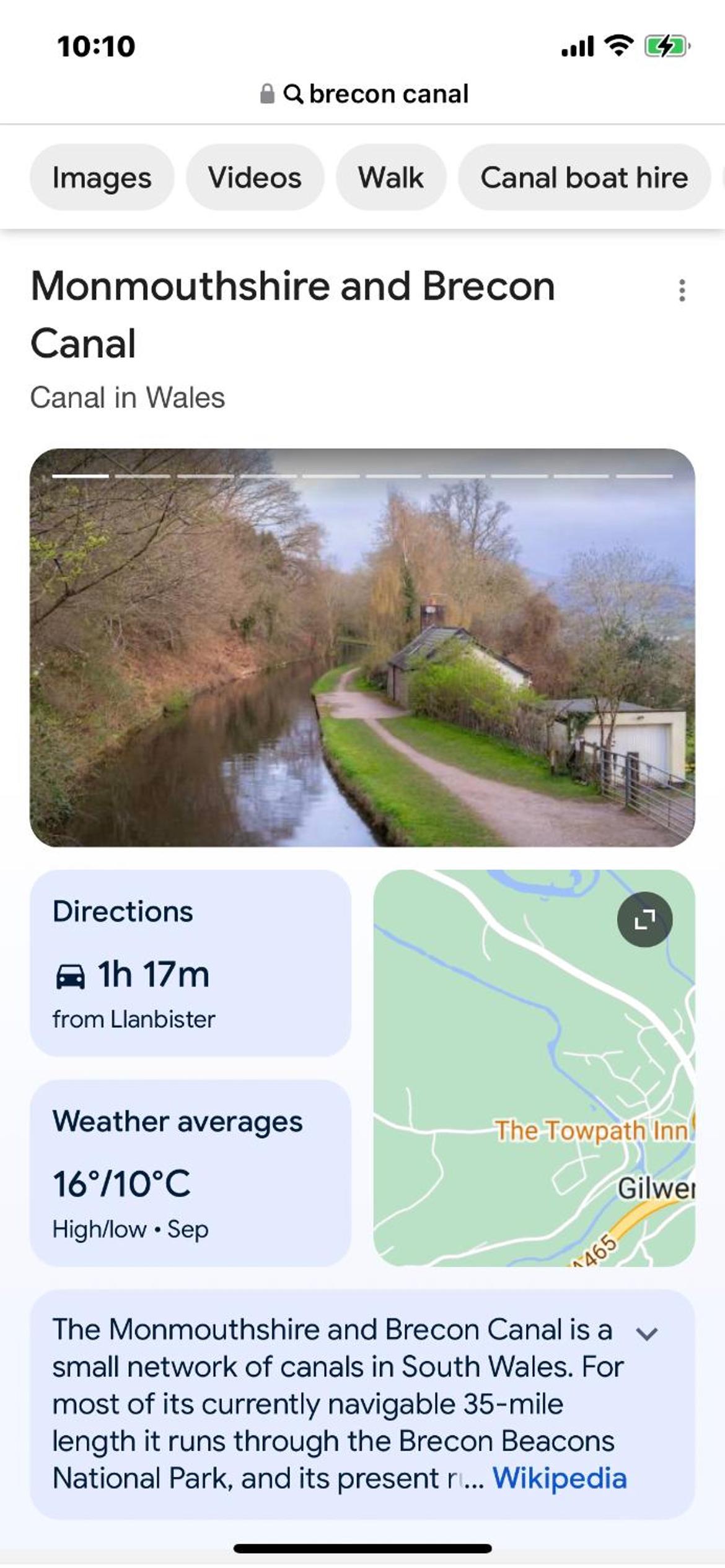Tap the brecon canal address bar
The image size is (725, 1568).
click(x=364, y=94)
